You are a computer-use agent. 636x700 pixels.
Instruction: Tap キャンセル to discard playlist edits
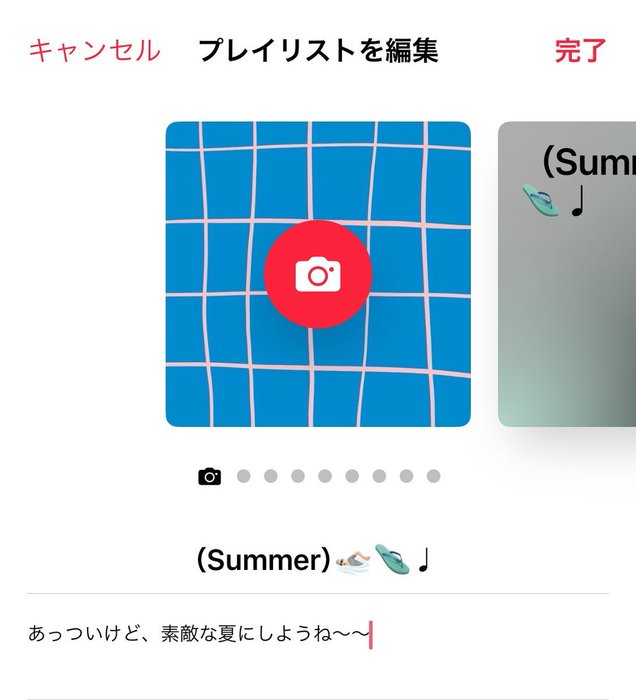point(94,51)
